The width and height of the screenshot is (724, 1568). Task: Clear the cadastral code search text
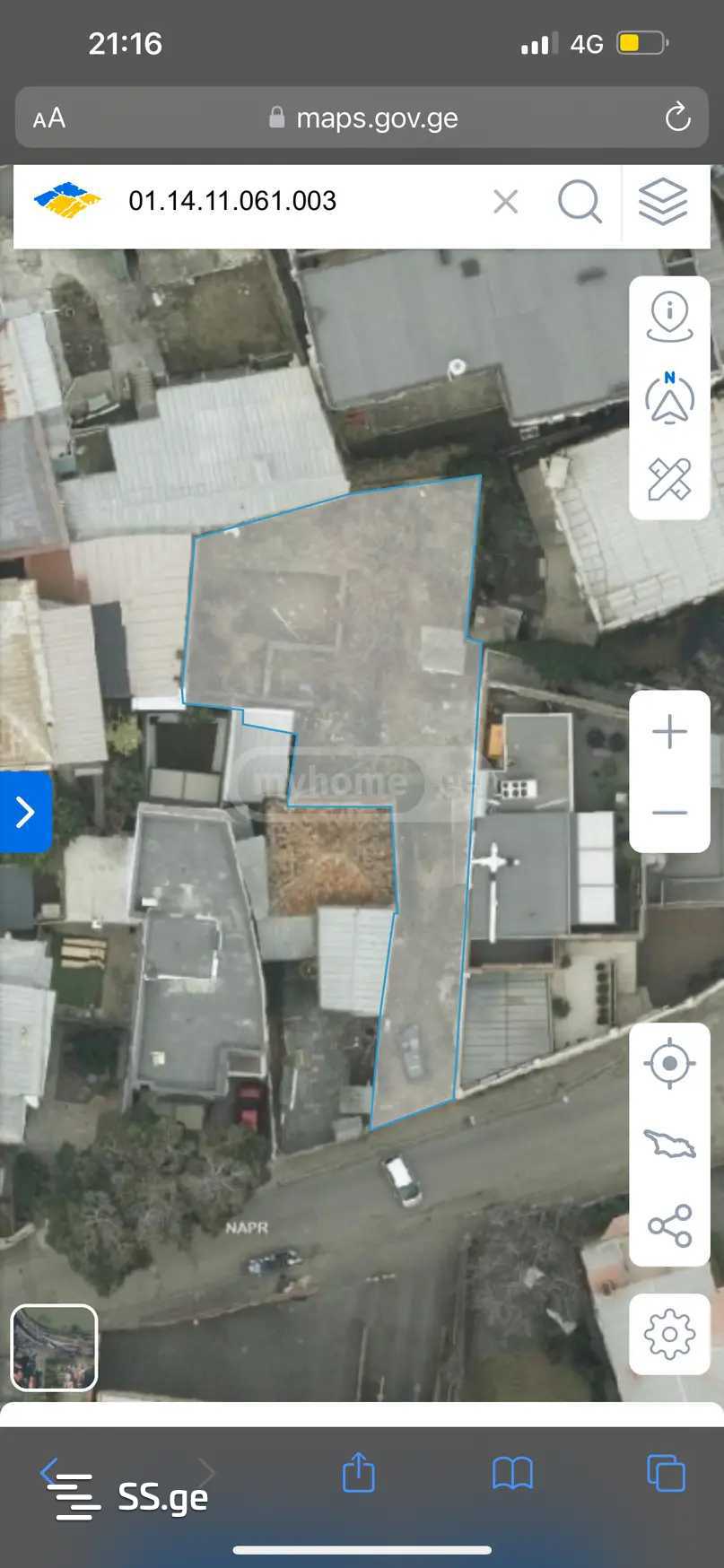tap(506, 202)
